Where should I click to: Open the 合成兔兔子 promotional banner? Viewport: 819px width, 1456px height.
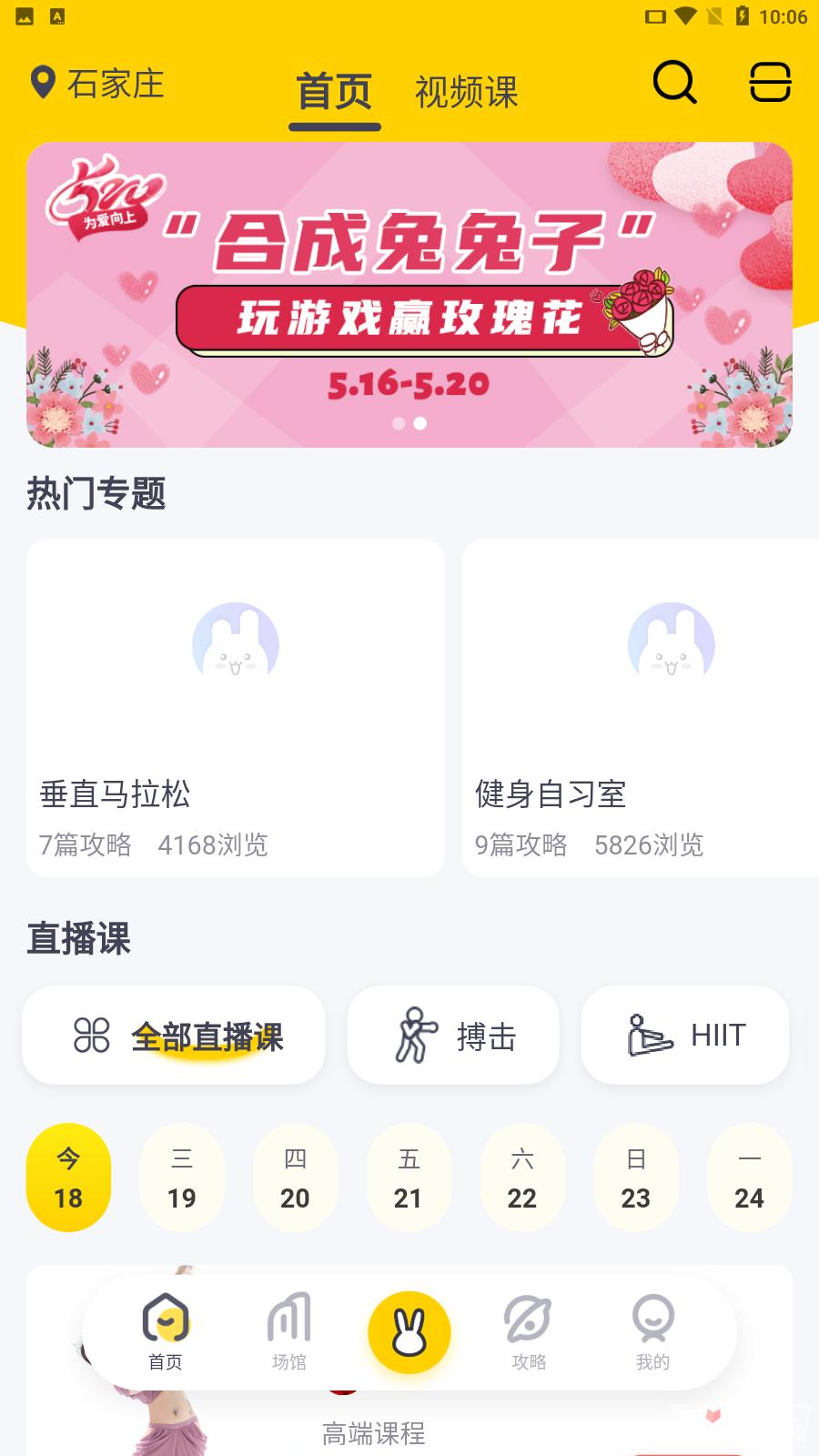(409, 293)
